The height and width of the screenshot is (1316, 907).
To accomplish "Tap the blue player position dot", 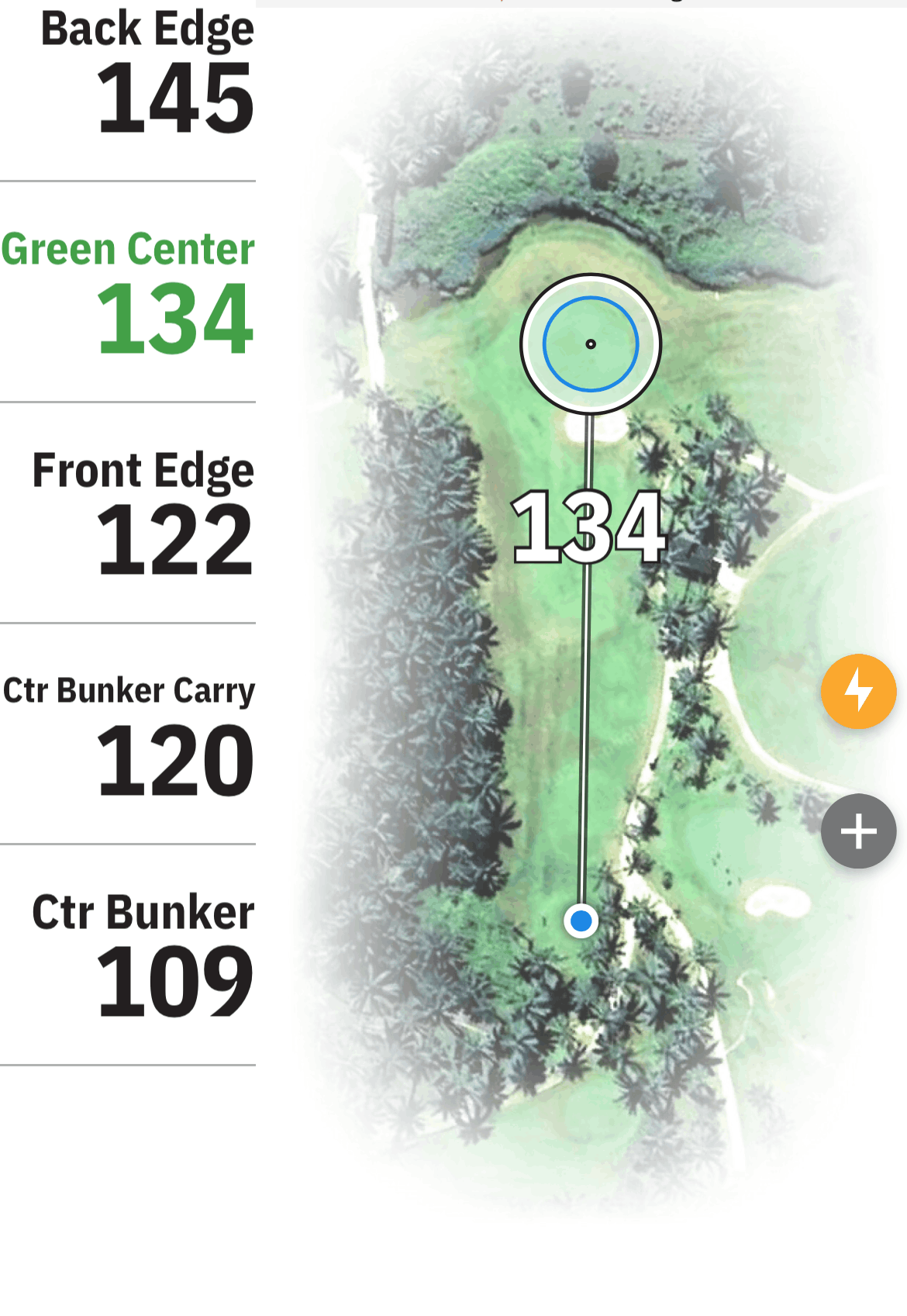I will [581, 921].
